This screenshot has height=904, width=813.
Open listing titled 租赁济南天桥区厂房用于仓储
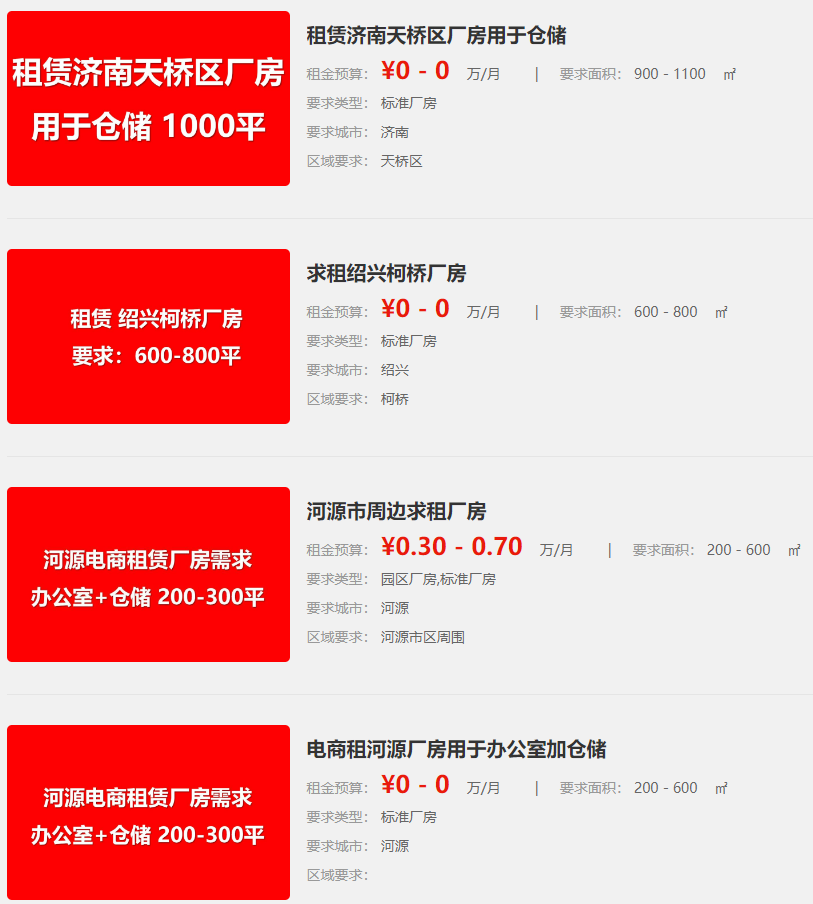pos(436,36)
